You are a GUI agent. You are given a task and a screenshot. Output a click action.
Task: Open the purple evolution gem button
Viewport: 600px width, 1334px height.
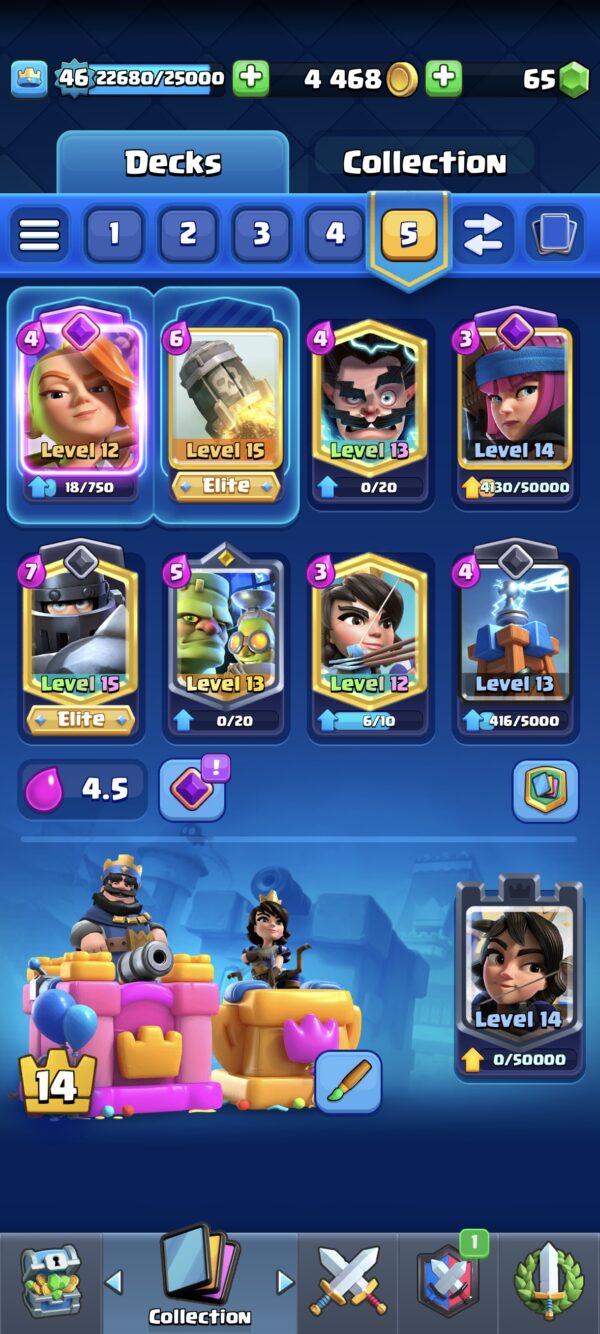tap(192, 790)
